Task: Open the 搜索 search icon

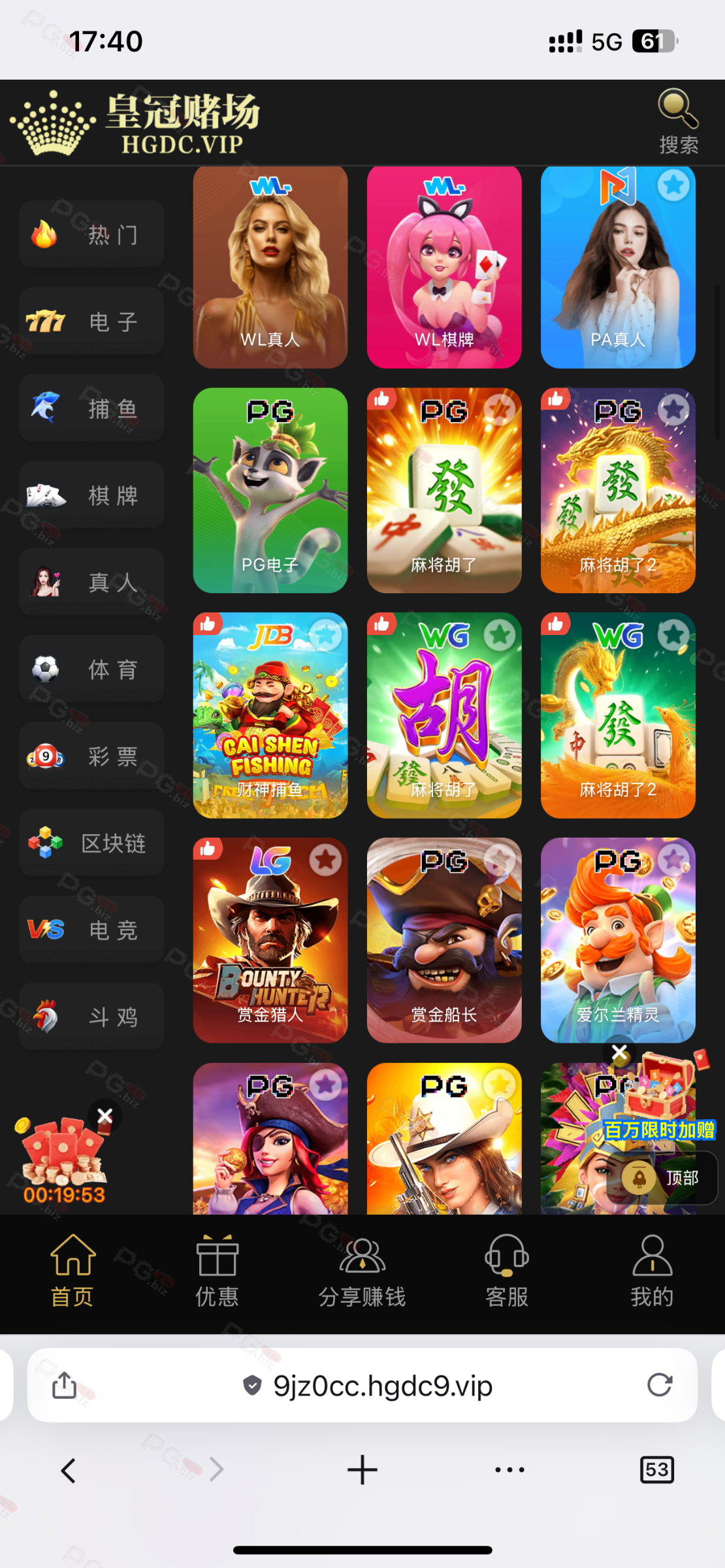Action: tap(678, 122)
